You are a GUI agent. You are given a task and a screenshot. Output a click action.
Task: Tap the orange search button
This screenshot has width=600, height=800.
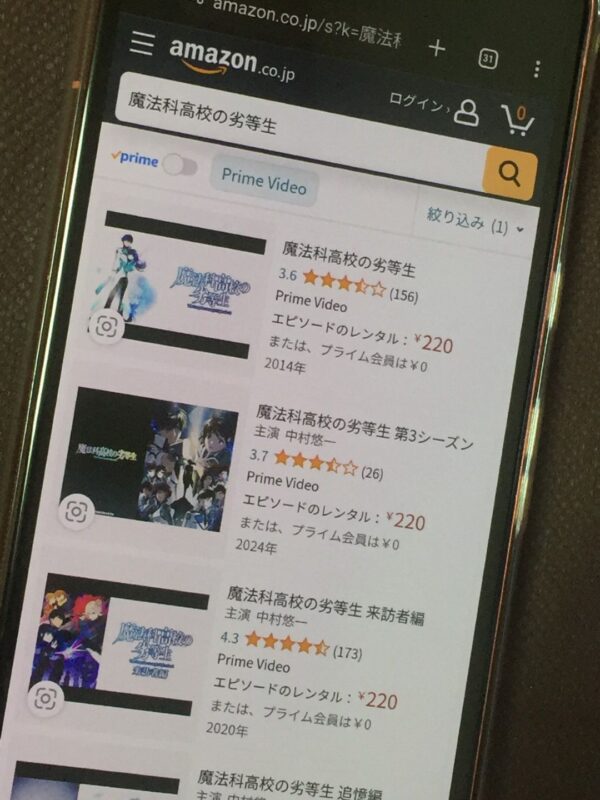point(510,174)
